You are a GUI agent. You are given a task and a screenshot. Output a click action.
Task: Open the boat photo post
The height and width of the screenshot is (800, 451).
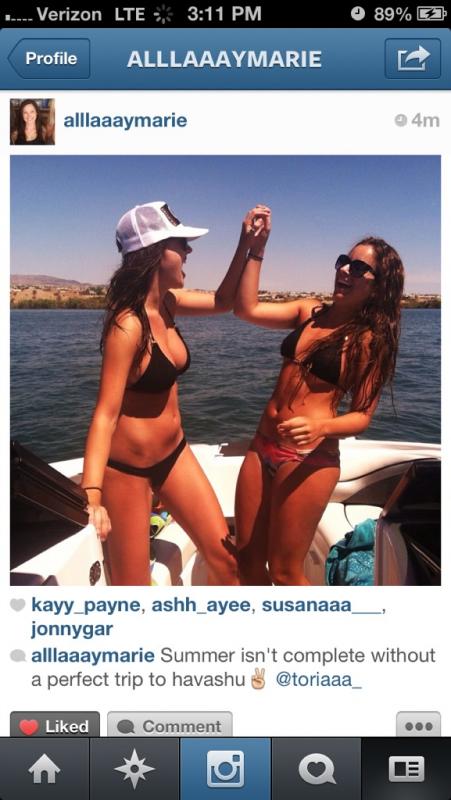coord(226,370)
